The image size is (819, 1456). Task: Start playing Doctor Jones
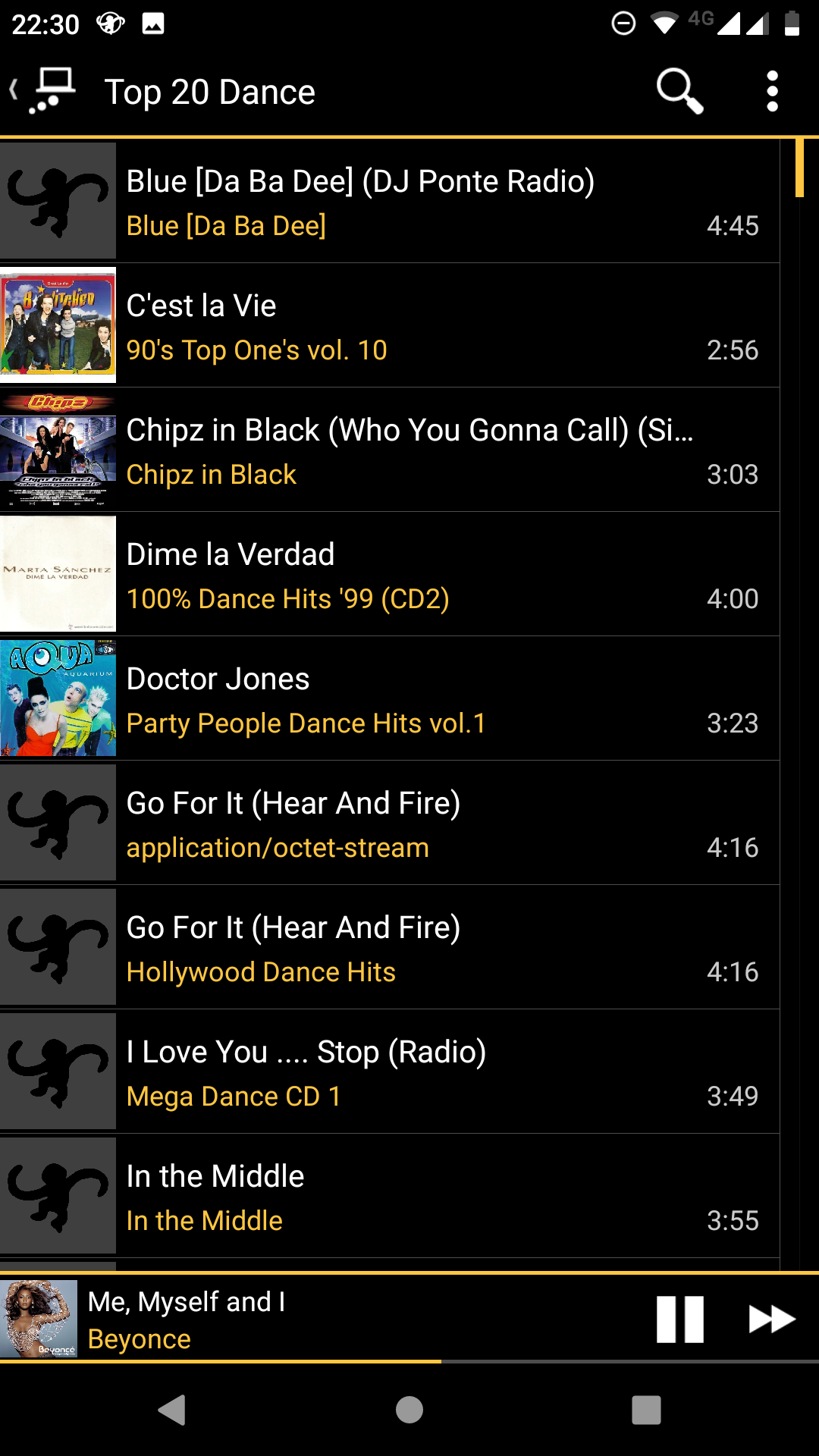[x=409, y=699]
